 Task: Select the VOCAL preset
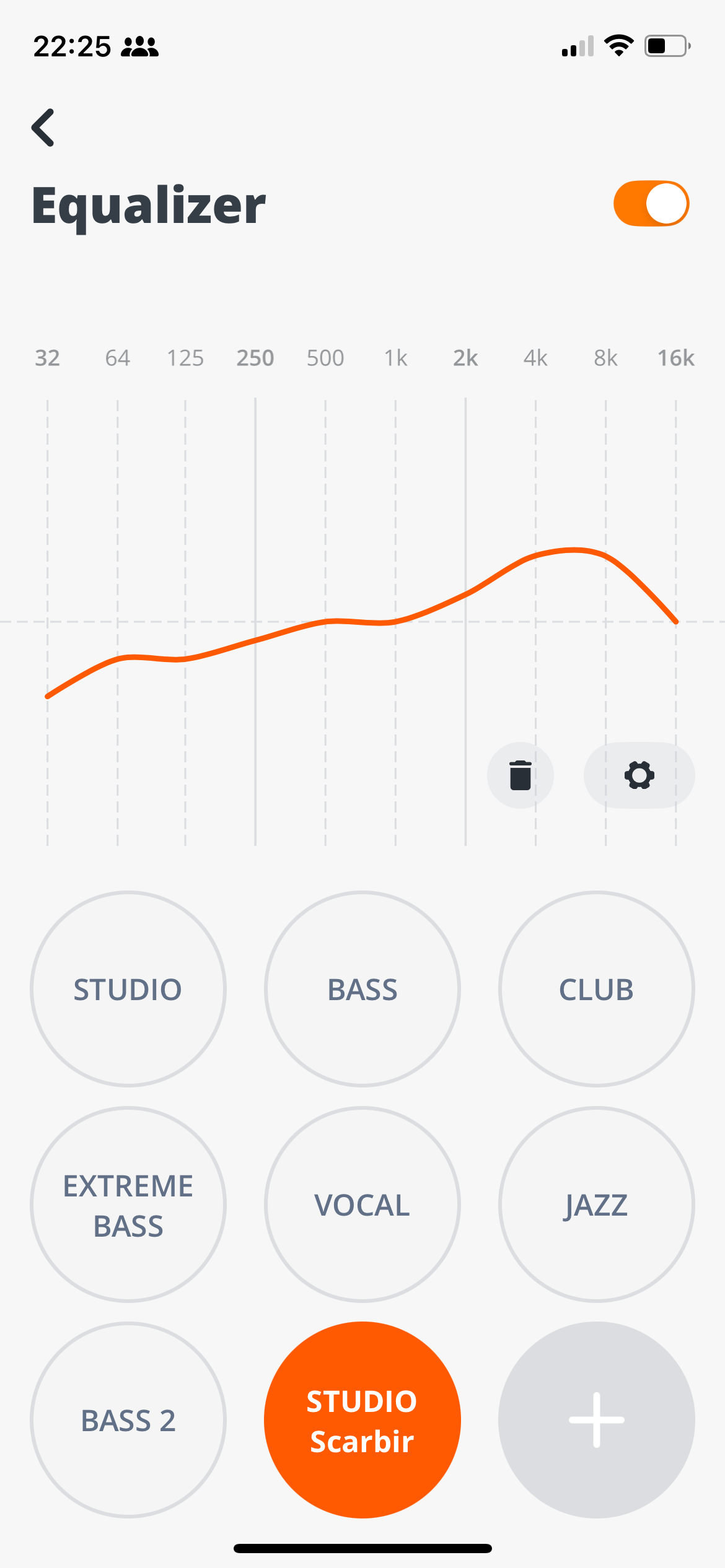[x=362, y=1204]
